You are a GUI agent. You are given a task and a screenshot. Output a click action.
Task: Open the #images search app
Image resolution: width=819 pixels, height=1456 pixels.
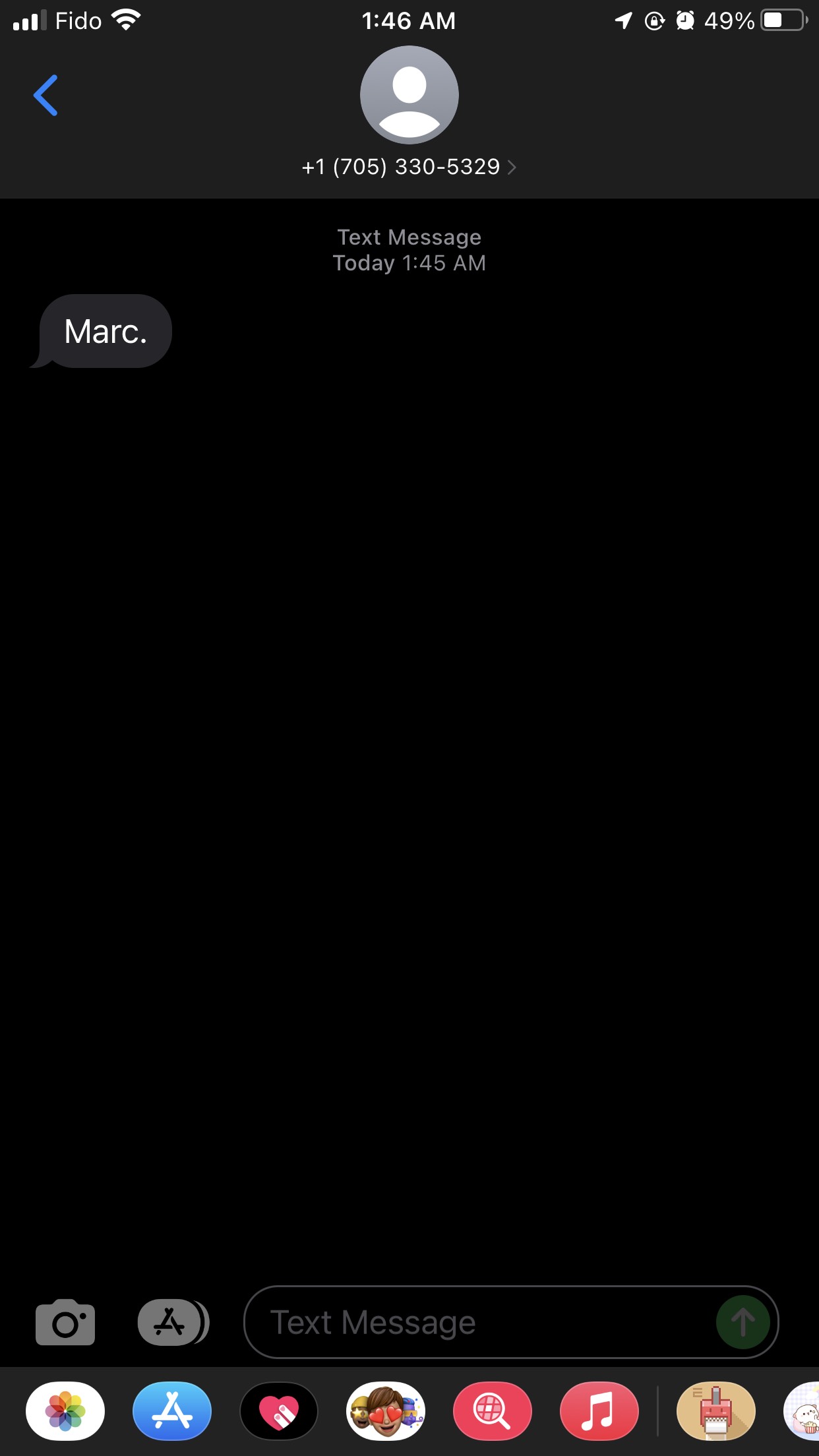492,1412
